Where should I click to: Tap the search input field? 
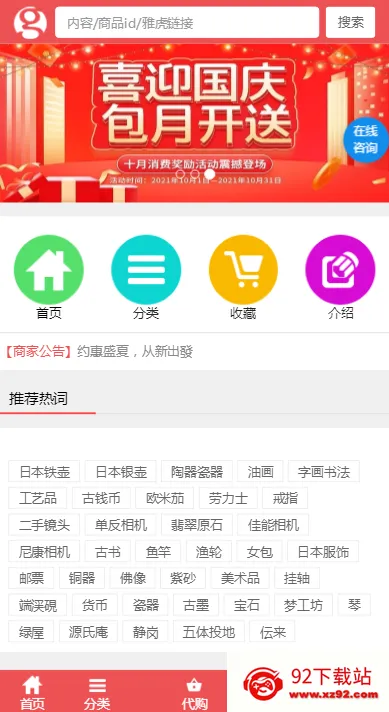point(187,22)
